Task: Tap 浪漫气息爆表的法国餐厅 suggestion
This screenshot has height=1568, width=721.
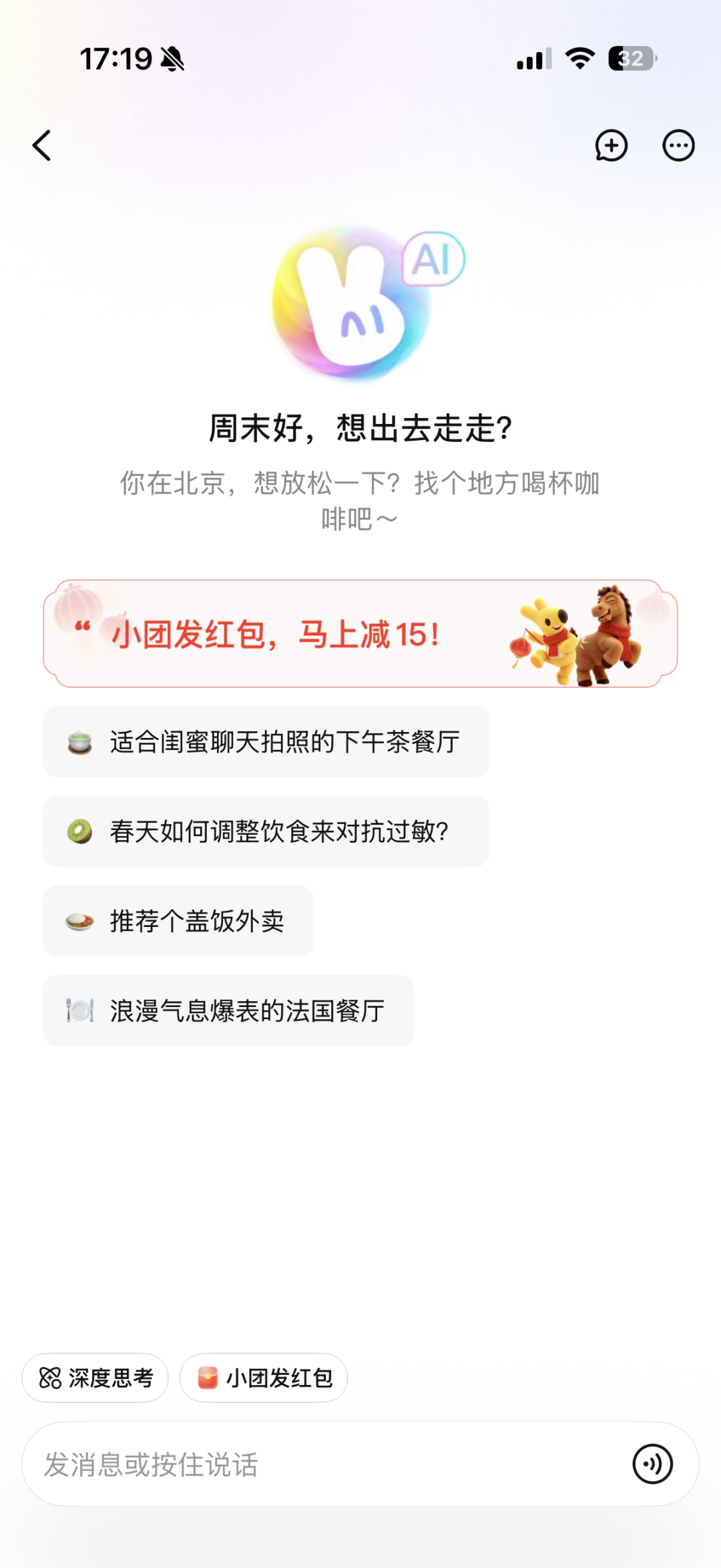Action: tap(228, 1010)
